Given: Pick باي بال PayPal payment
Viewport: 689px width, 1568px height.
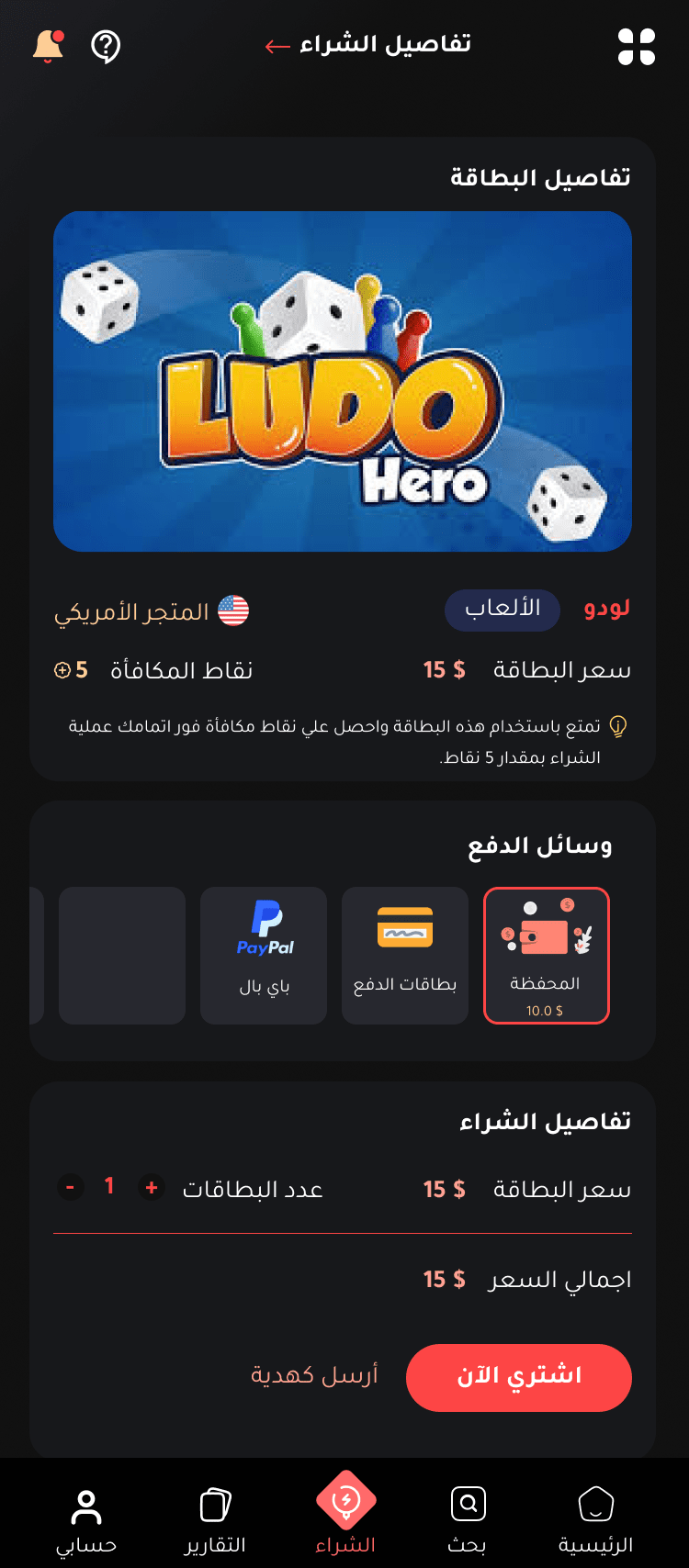Looking at the screenshot, I should 264,956.
